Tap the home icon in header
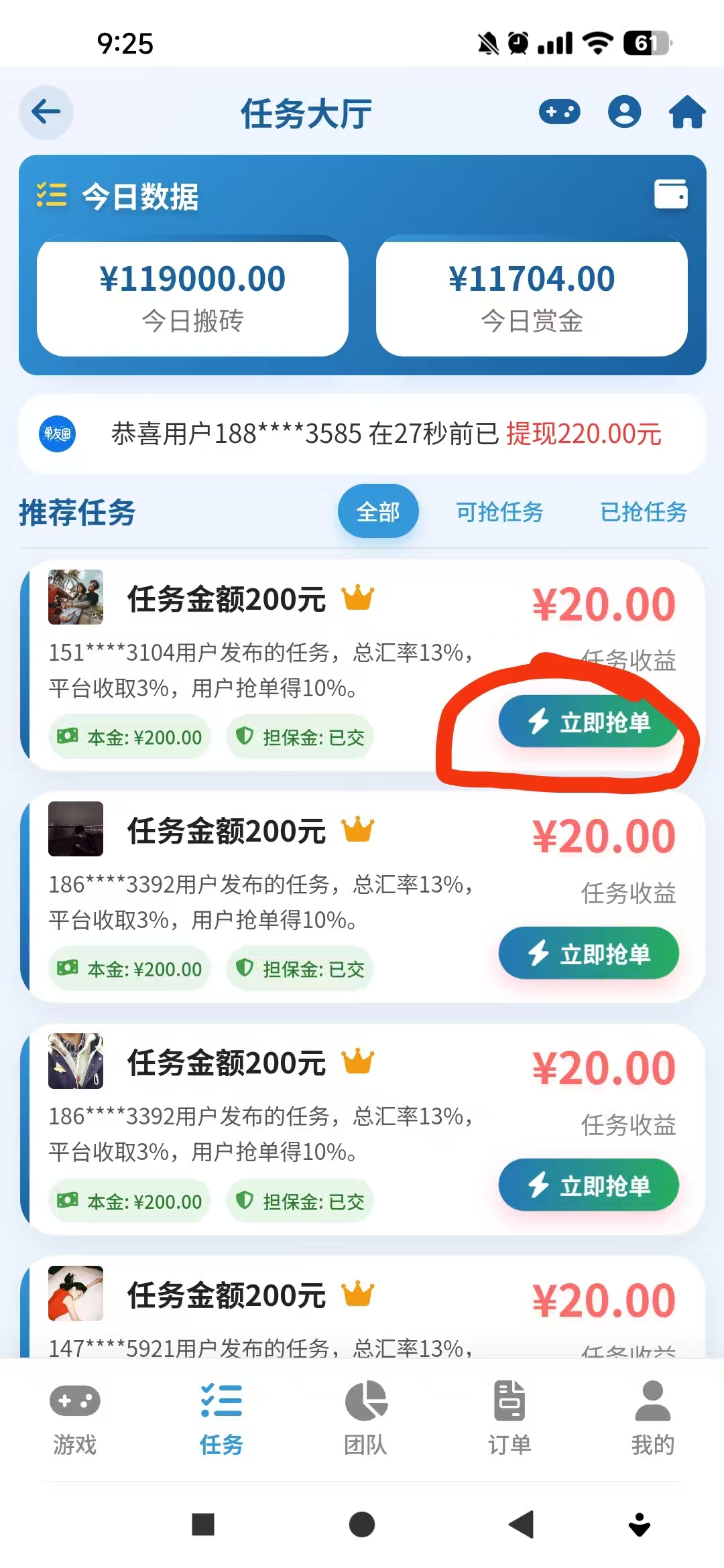This screenshot has width=724, height=1568. tap(687, 112)
